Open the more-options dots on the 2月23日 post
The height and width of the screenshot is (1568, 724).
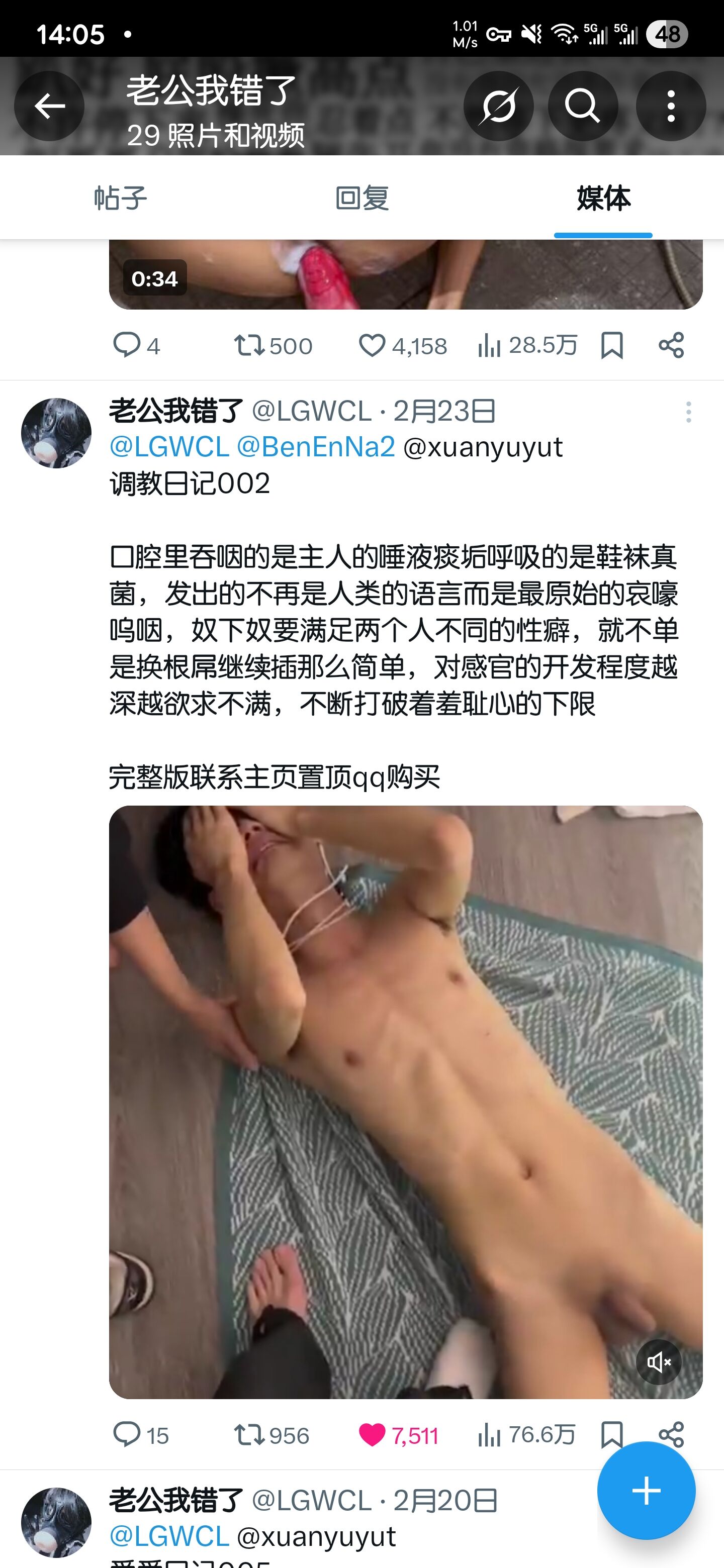coord(689,412)
